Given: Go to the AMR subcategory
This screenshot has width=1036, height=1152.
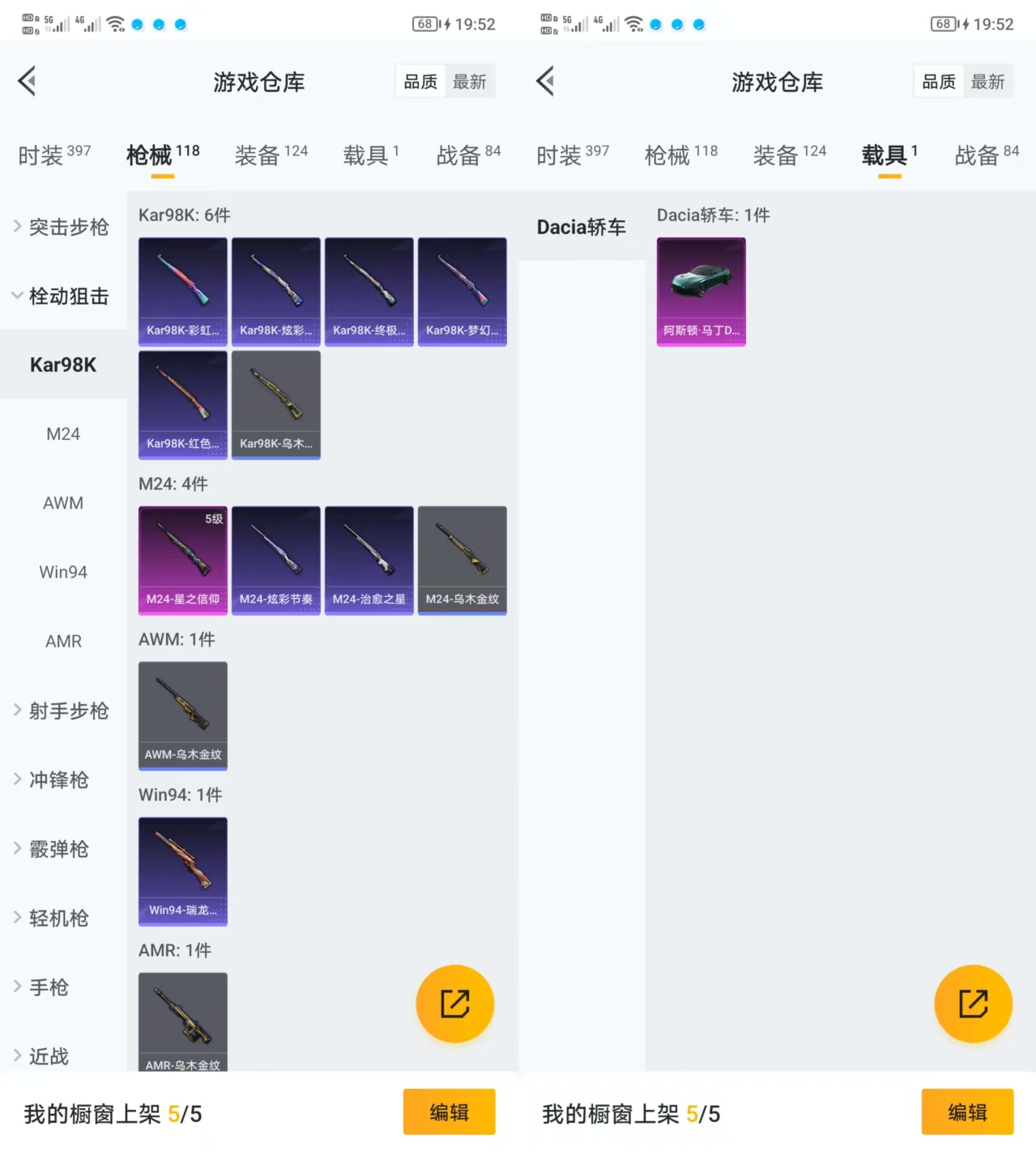Looking at the screenshot, I should (63, 641).
